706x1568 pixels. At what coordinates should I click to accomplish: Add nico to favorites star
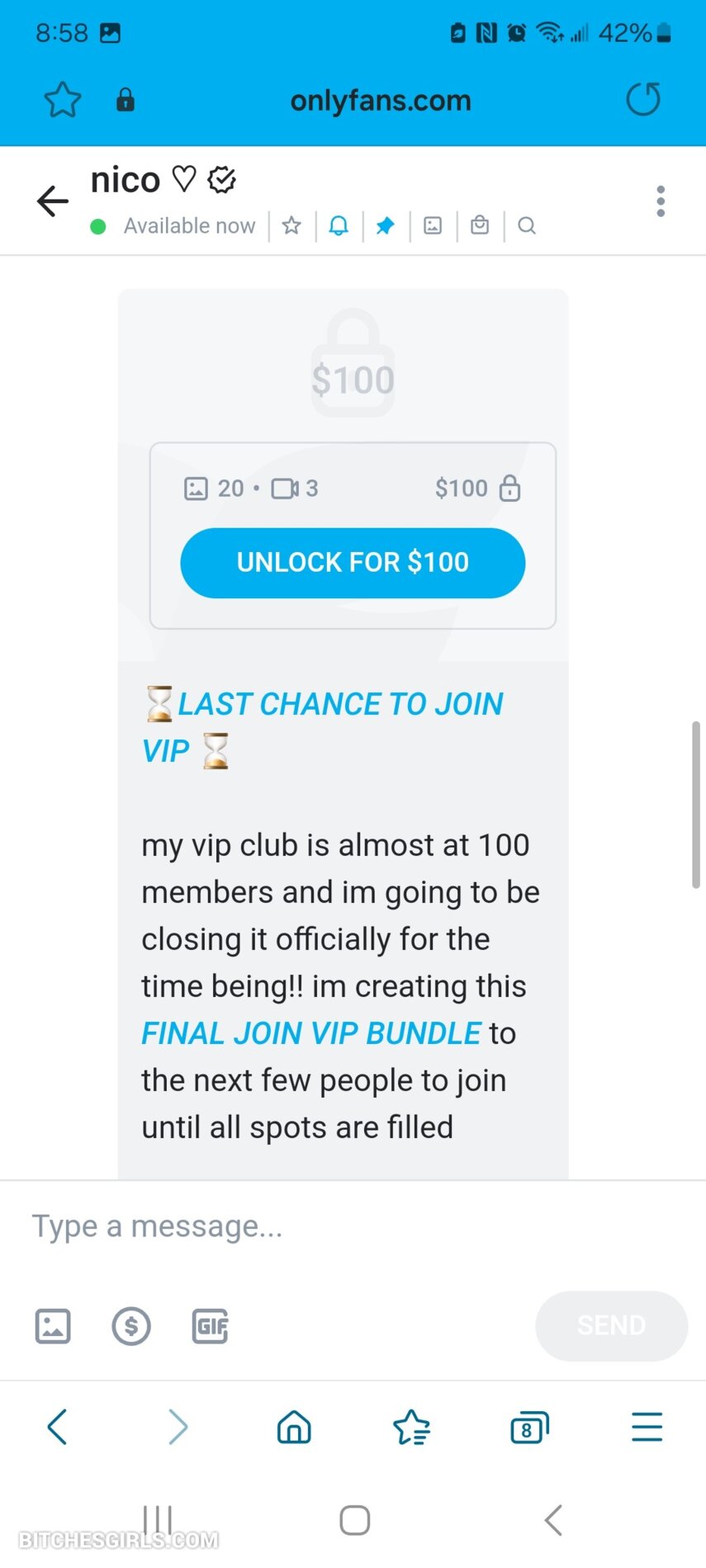pos(291,225)
